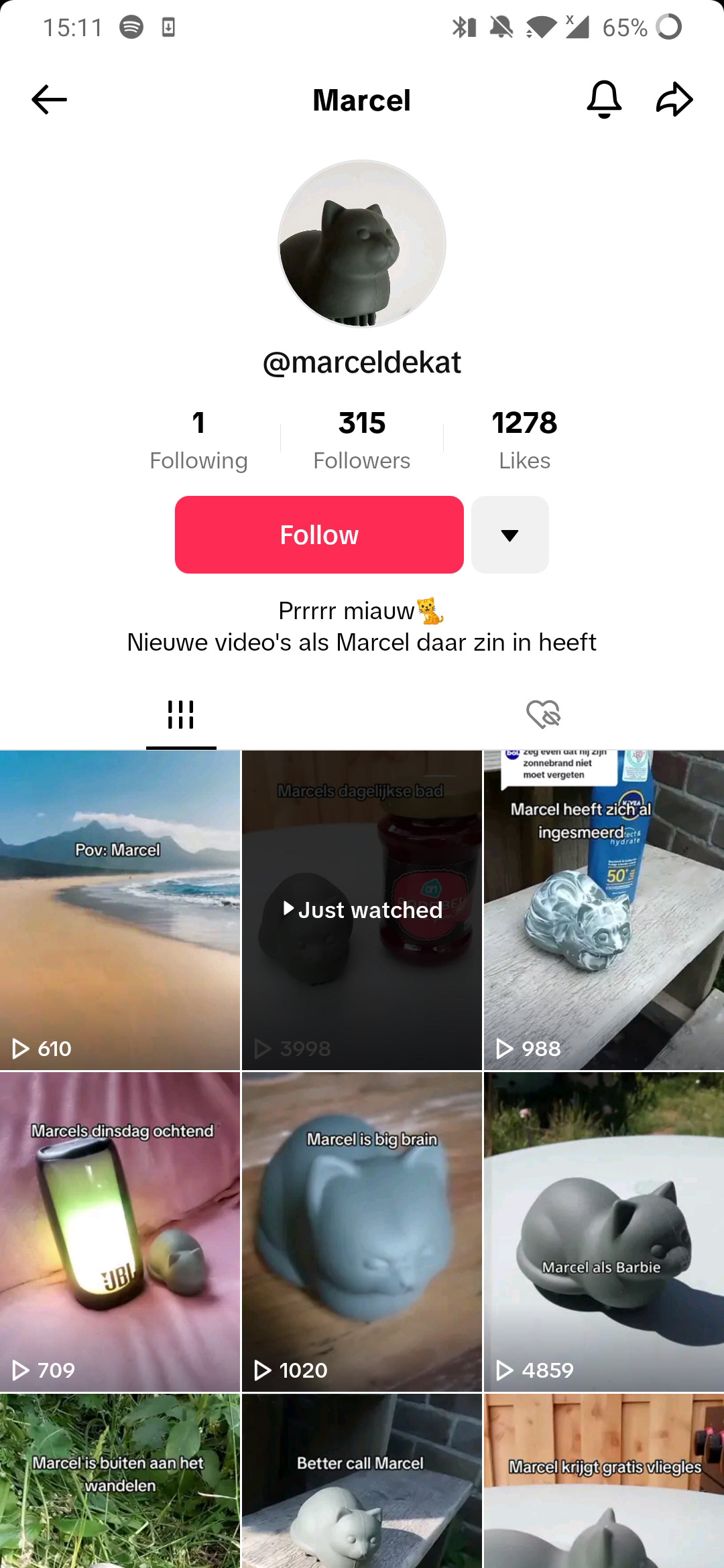View the 315 Followers list
The image size is (724, 1568).
point(361,440)
